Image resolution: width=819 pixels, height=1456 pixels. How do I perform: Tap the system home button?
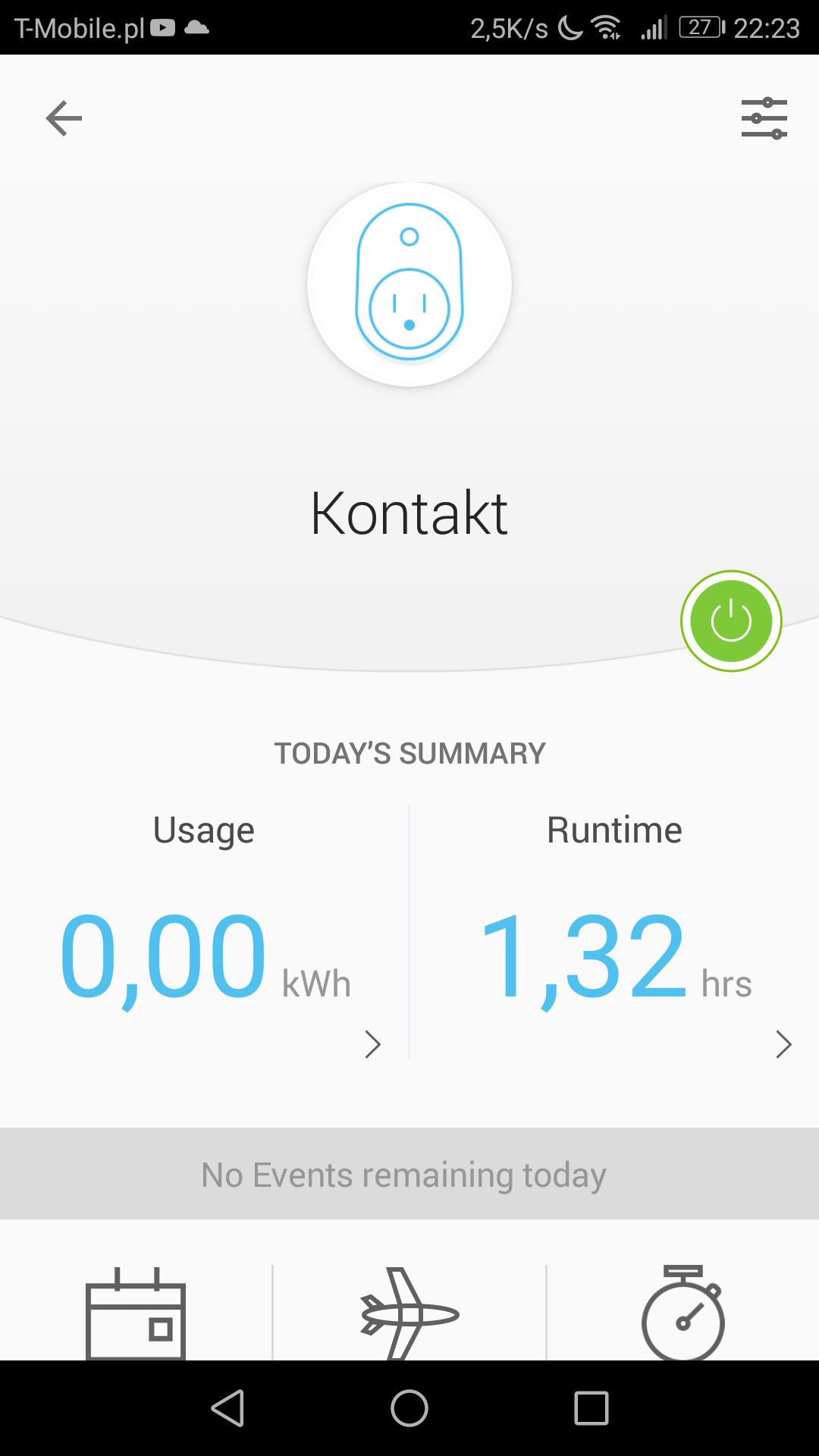pos(409,1408)
